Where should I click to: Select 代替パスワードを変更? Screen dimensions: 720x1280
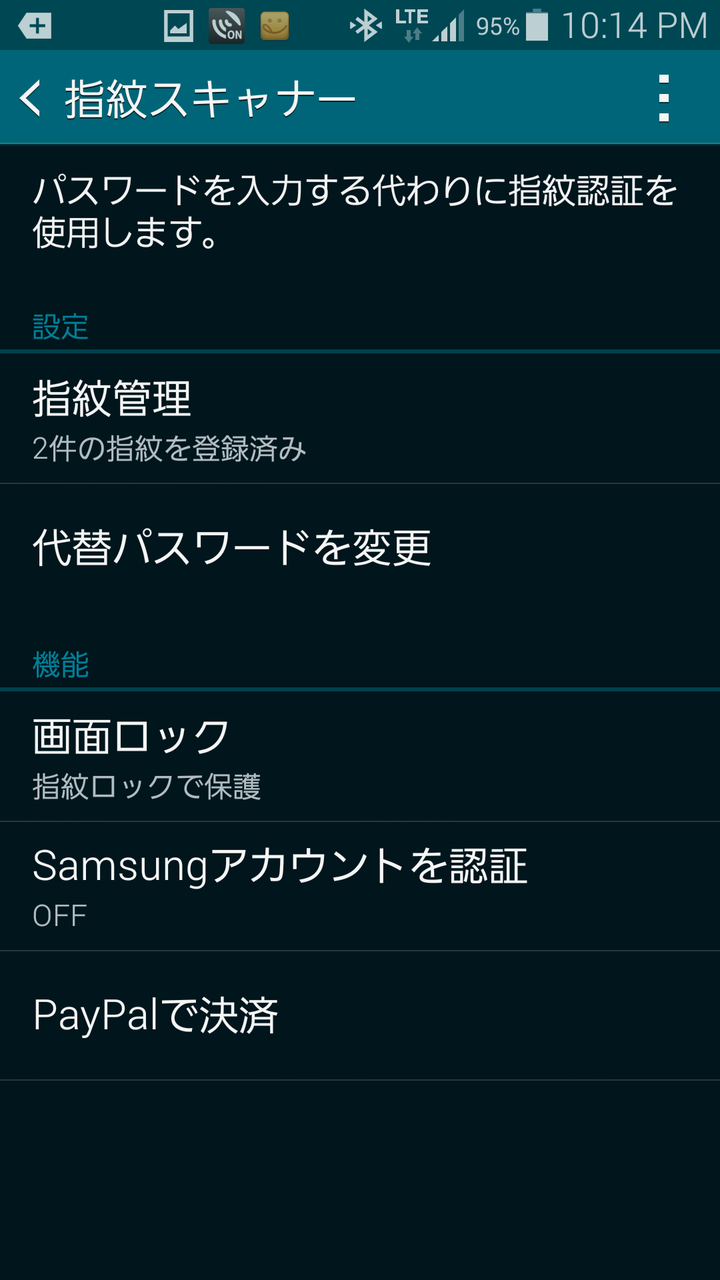(360, 548)
